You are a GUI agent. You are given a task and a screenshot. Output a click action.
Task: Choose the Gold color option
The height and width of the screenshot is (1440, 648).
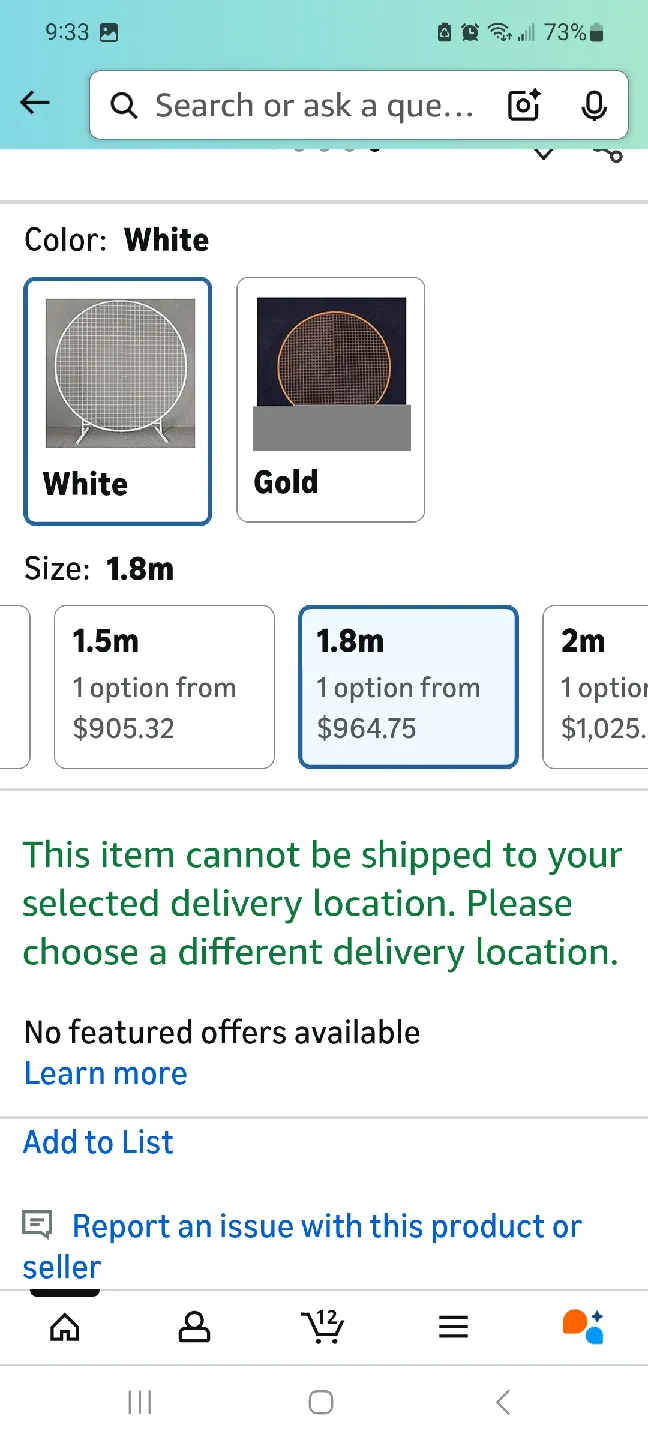[331, 400]
